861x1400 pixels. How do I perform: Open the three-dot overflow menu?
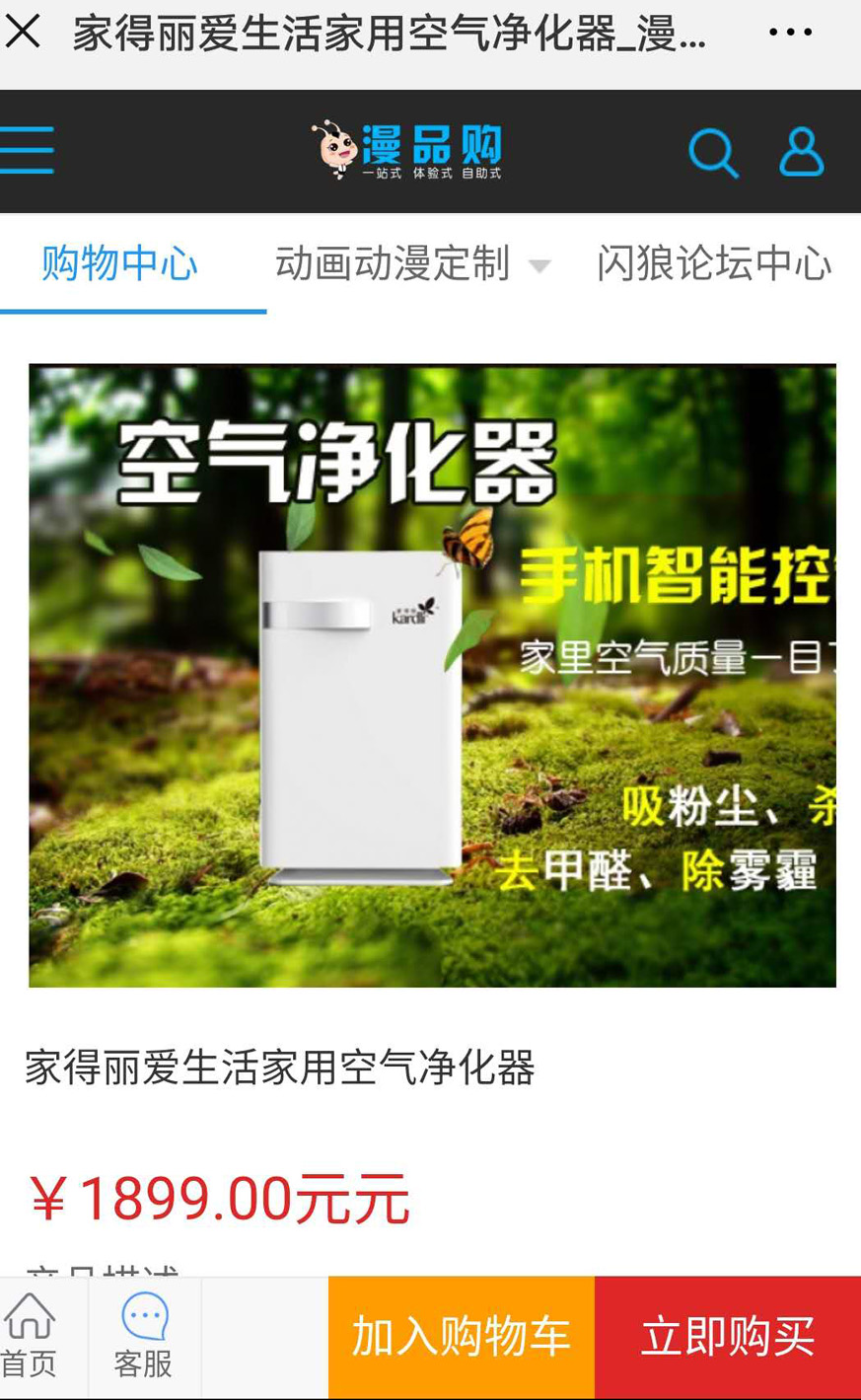(x=790, y=33)
